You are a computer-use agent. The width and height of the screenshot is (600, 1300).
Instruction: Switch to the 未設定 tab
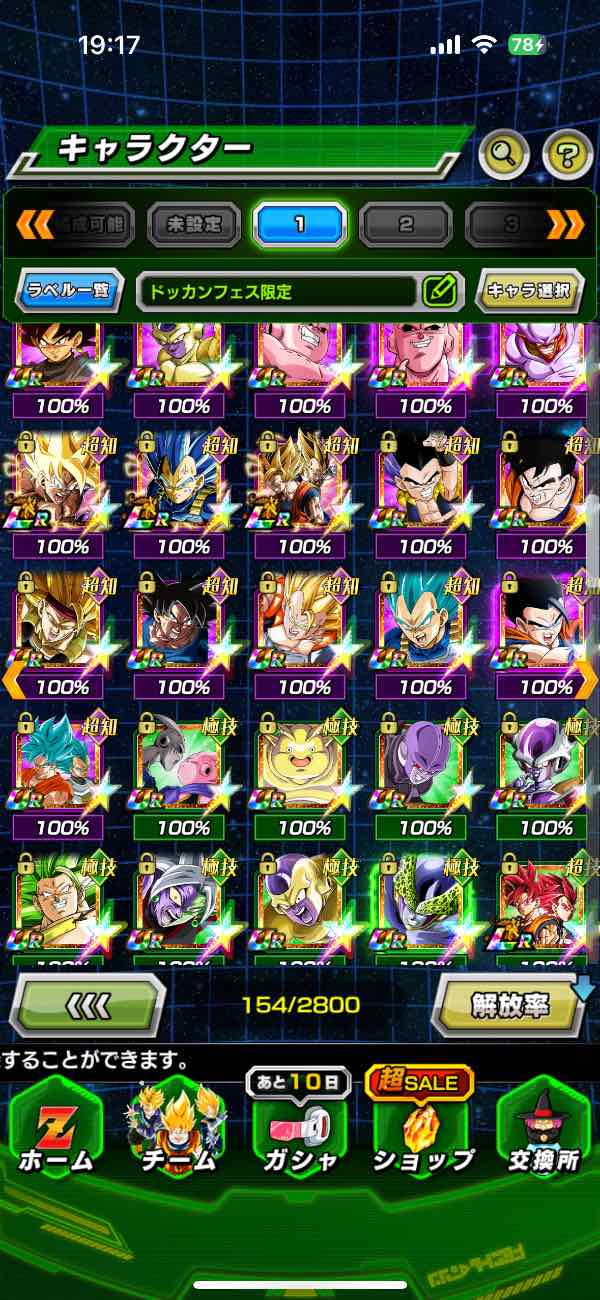(x=194, y=224)
